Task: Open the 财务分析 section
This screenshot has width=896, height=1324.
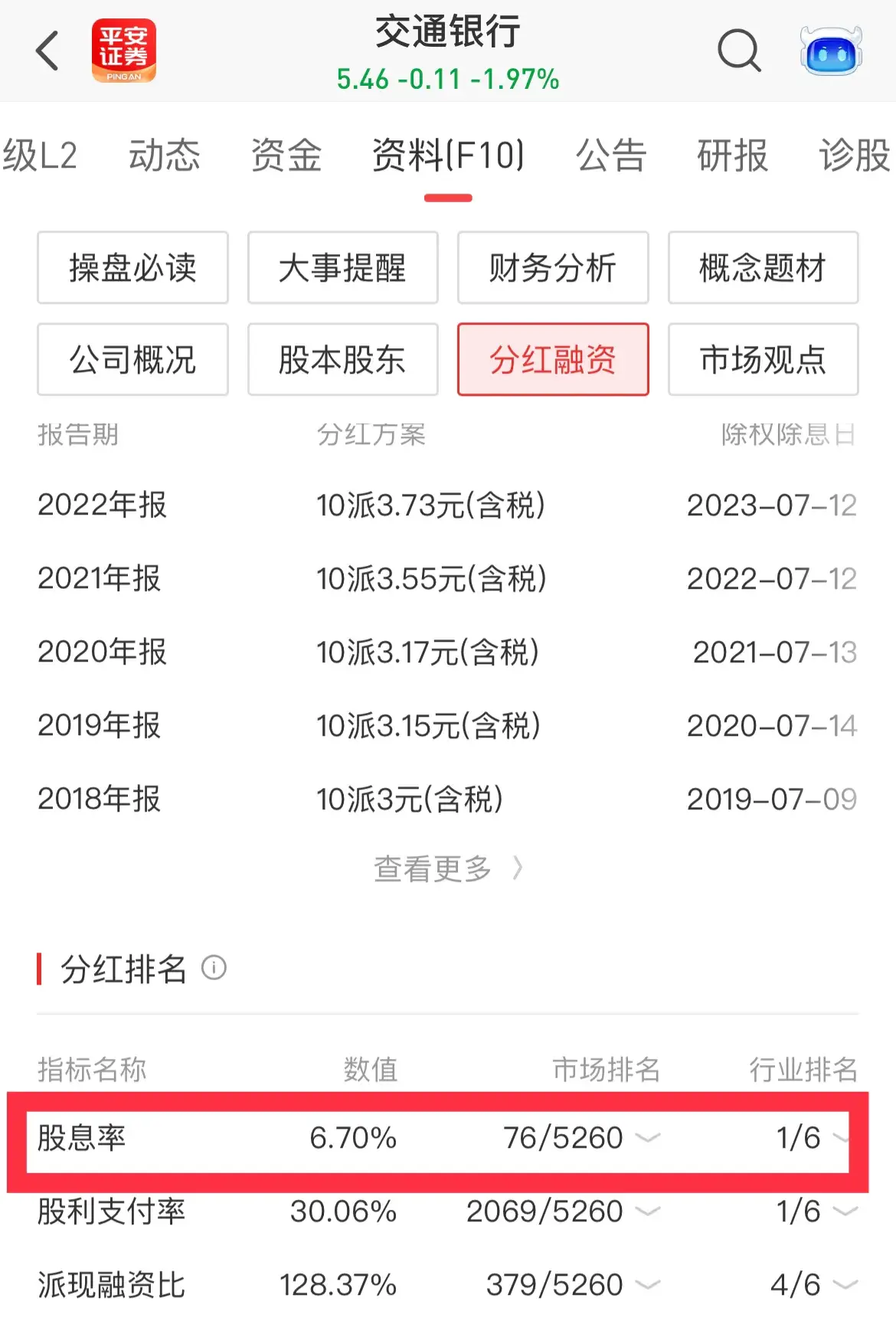Action: [552, 268]
